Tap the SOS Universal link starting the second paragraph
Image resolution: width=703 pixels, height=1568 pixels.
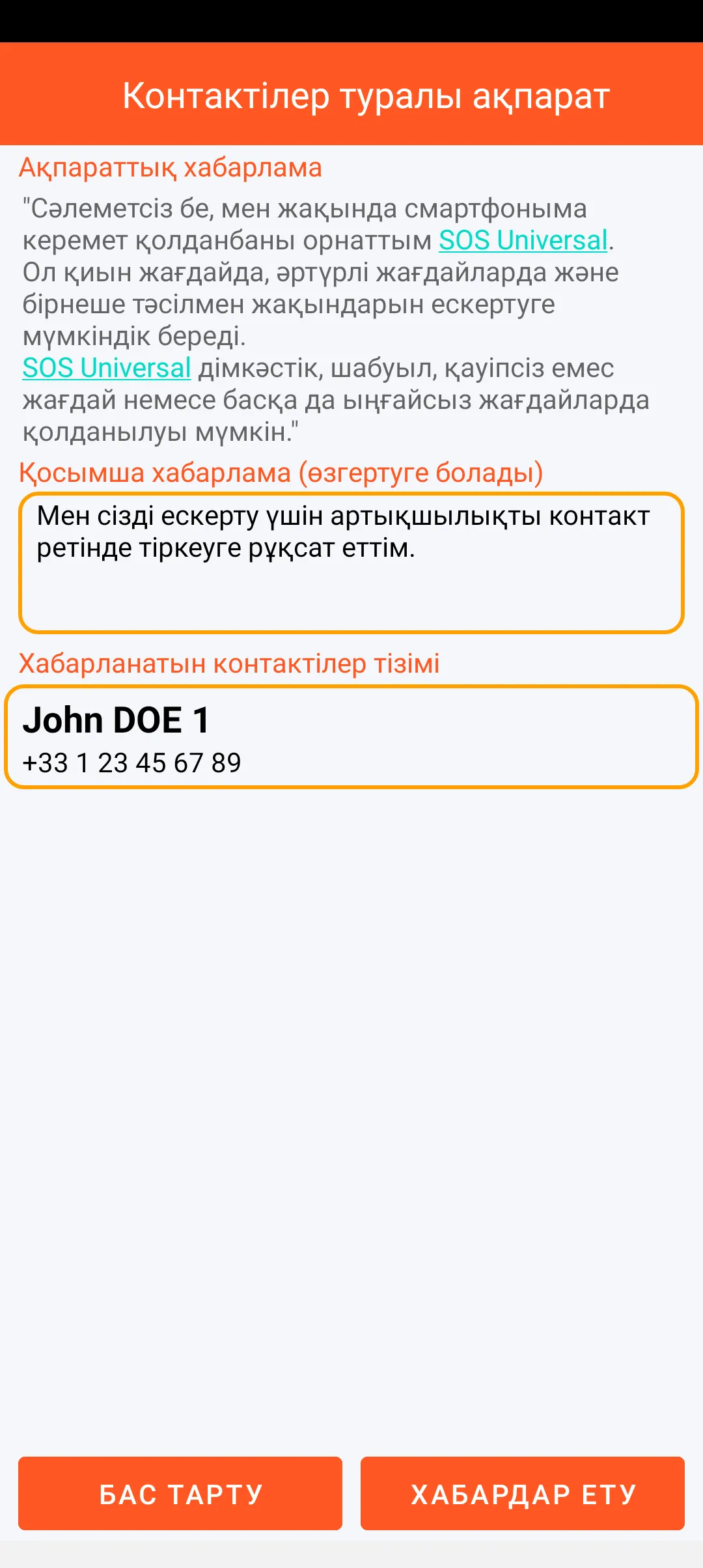(x=107, y=368)
